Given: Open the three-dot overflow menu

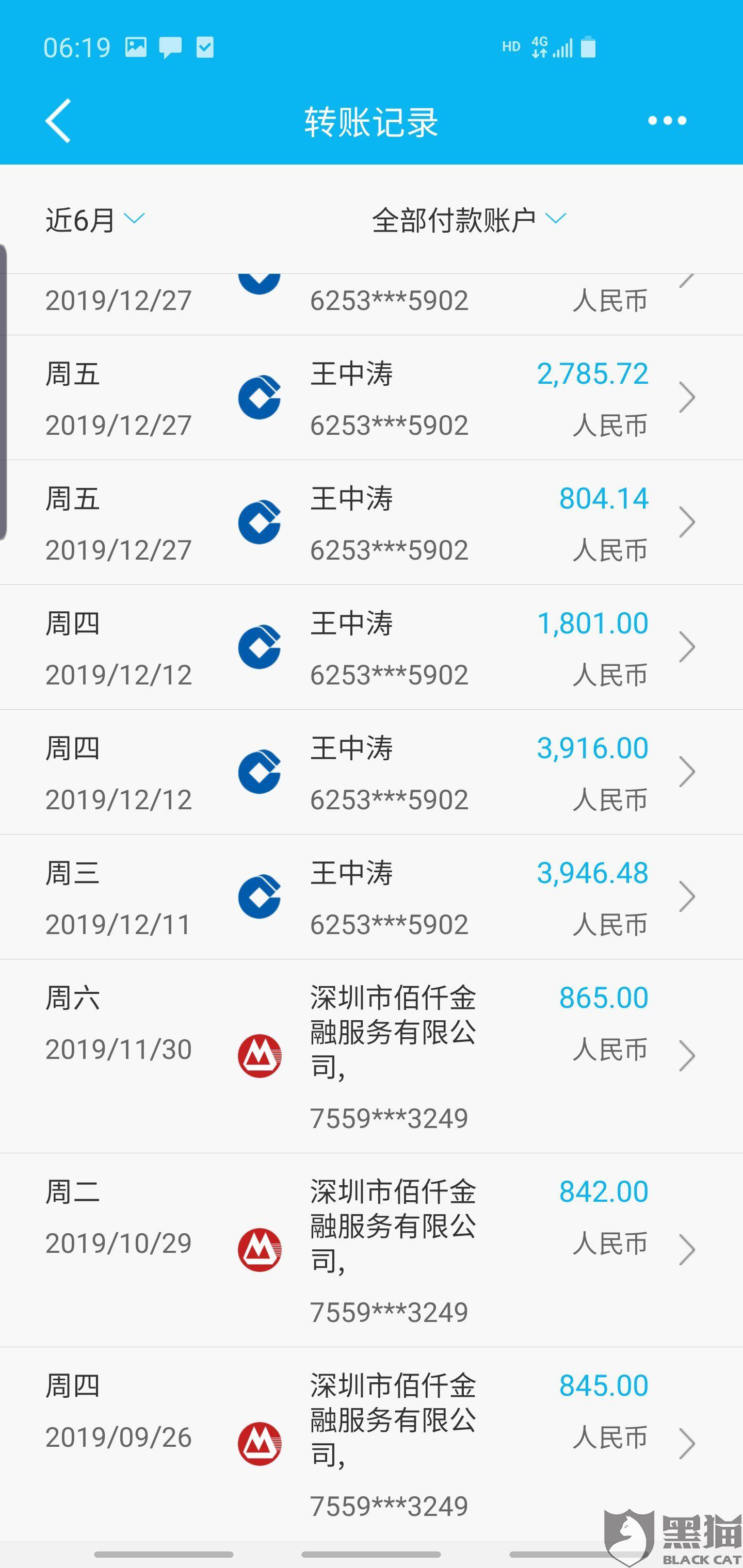Looking at the screenshot, I should pyautogui.click(x=667, y=121).
